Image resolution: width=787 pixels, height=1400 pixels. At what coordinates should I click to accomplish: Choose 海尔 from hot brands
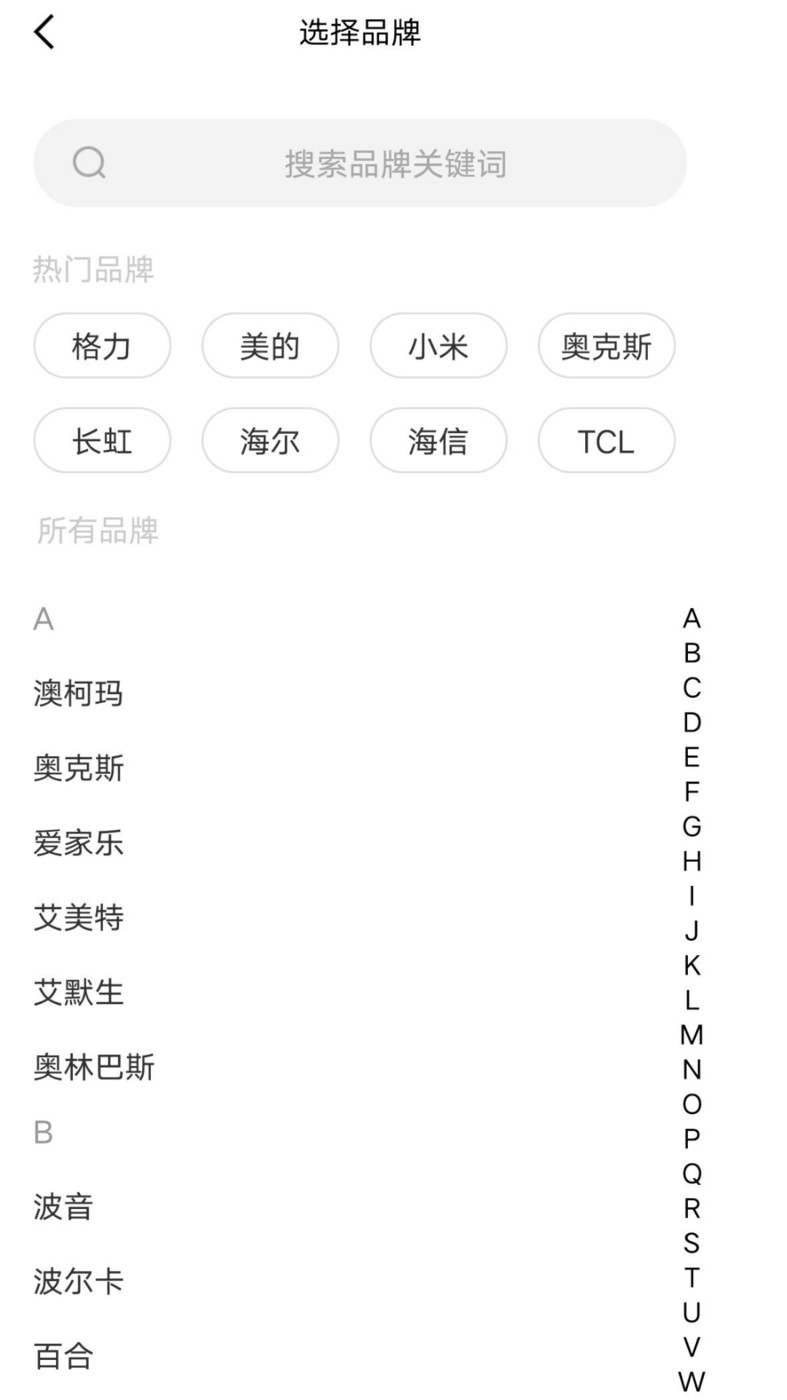tap(270, 440)
